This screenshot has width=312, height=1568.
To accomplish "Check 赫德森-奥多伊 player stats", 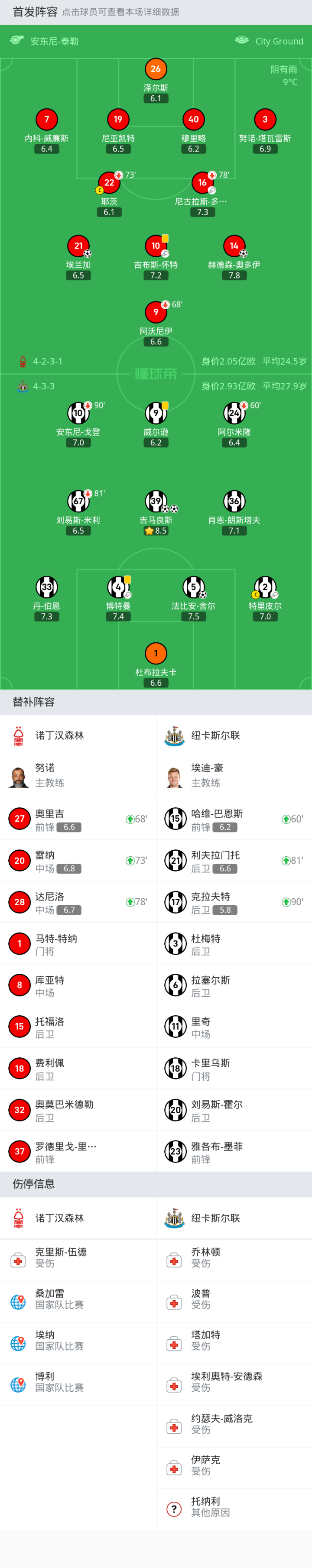I will click(234, 246).
